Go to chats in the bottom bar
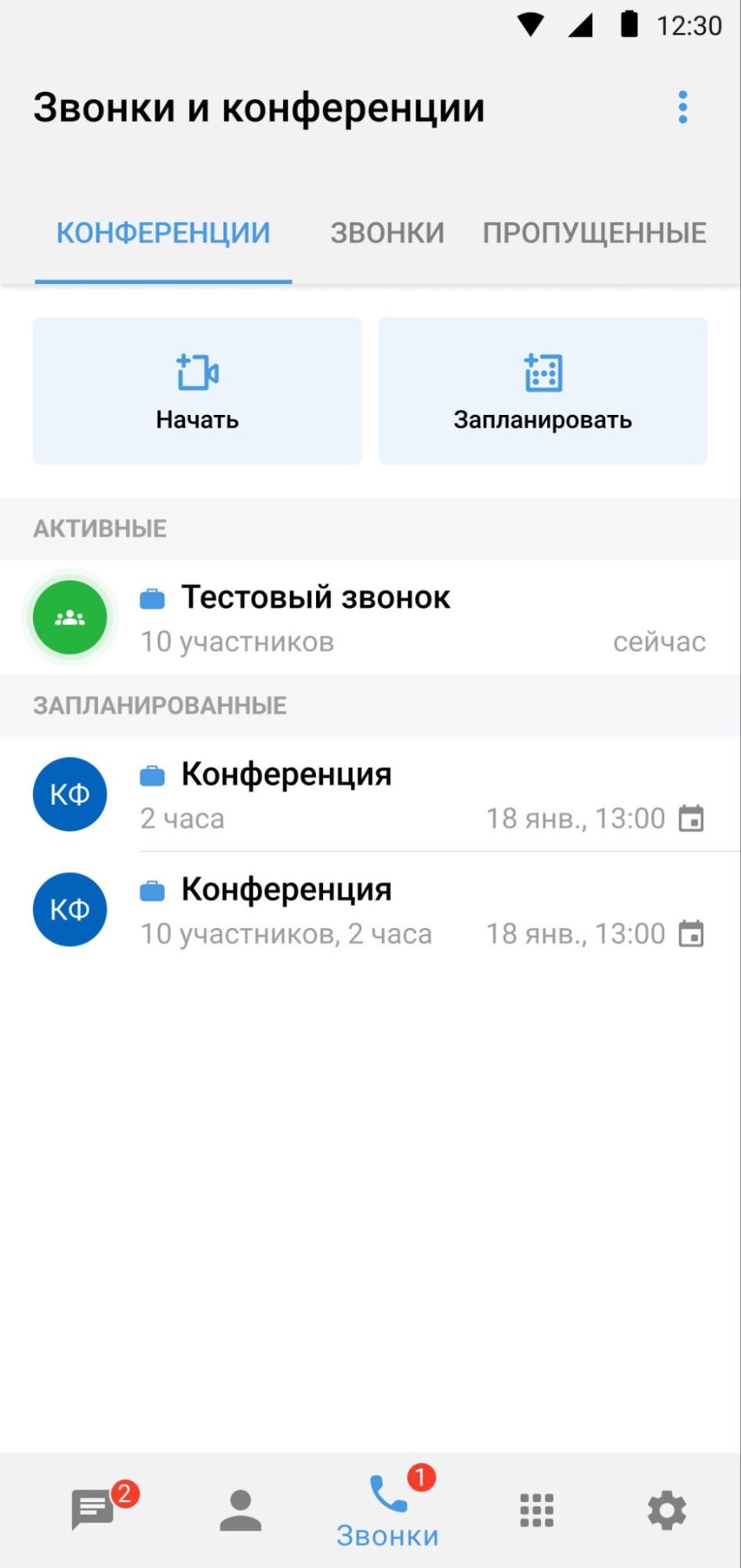The height and width of the screenshot is (1568, 741). coord(94,1509)
